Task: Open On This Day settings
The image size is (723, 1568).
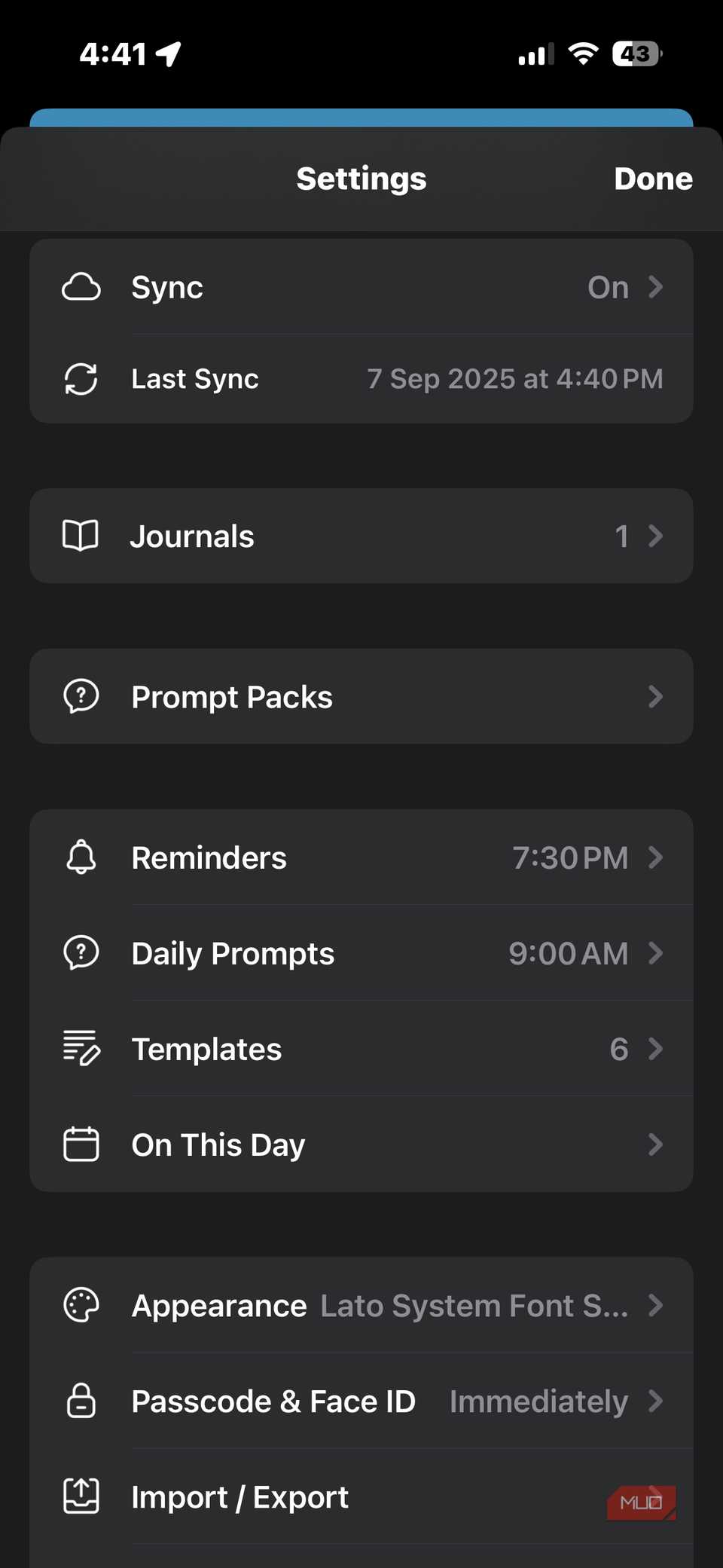Action: pos(361,1145)
